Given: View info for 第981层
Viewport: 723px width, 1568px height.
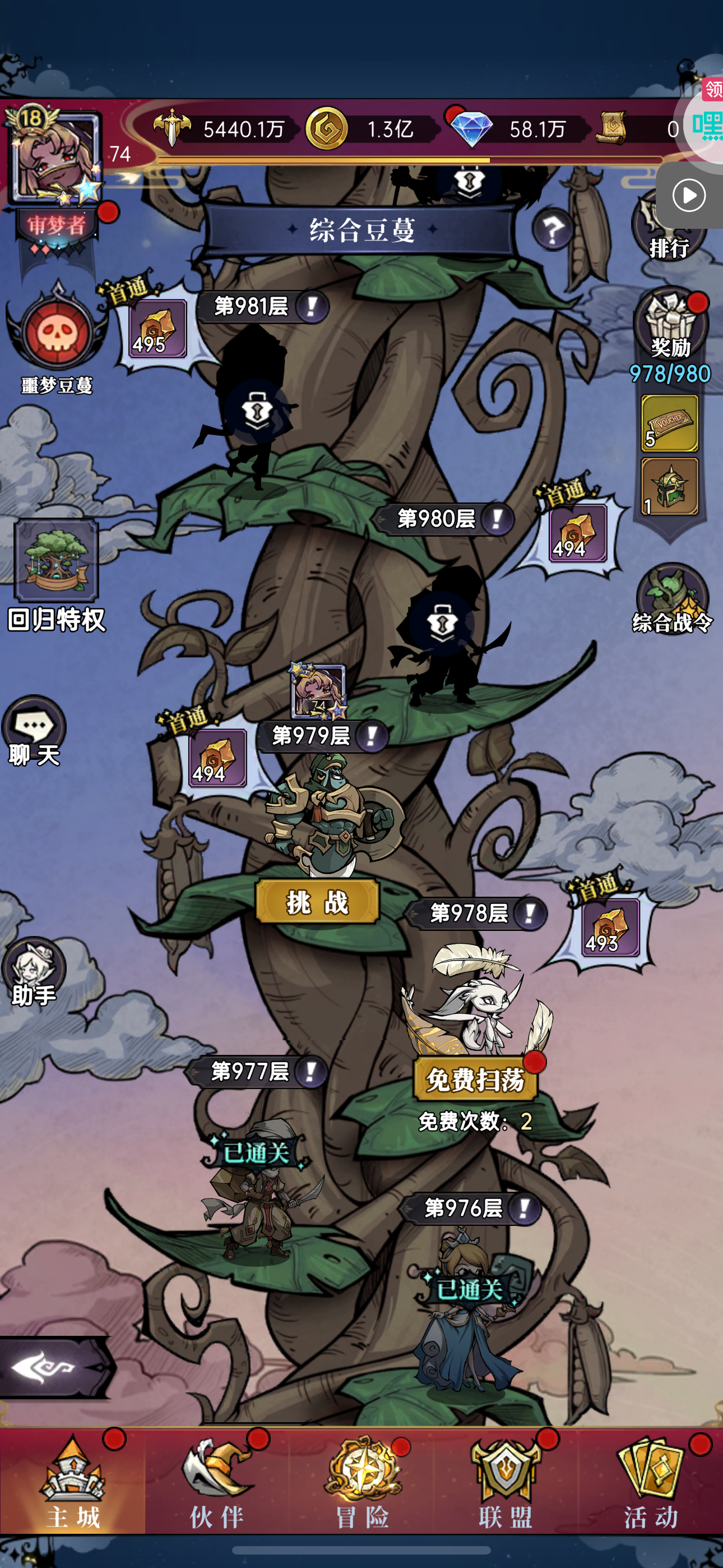Looking at the screenshot, I should coord(312,306).
